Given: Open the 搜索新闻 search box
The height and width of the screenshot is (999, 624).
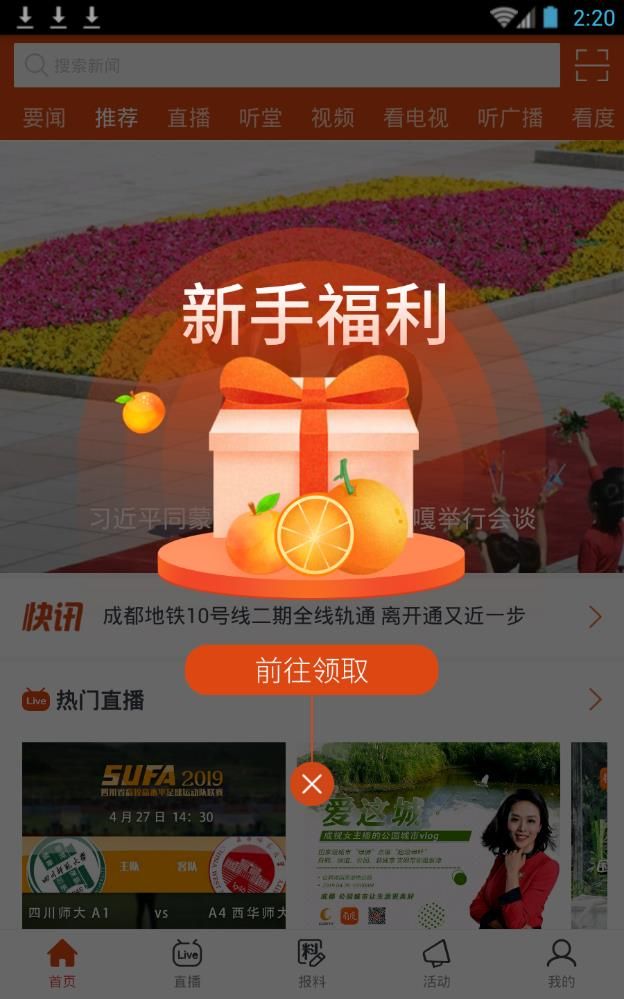Looking at the screenshot, I should tap(286, 65).
